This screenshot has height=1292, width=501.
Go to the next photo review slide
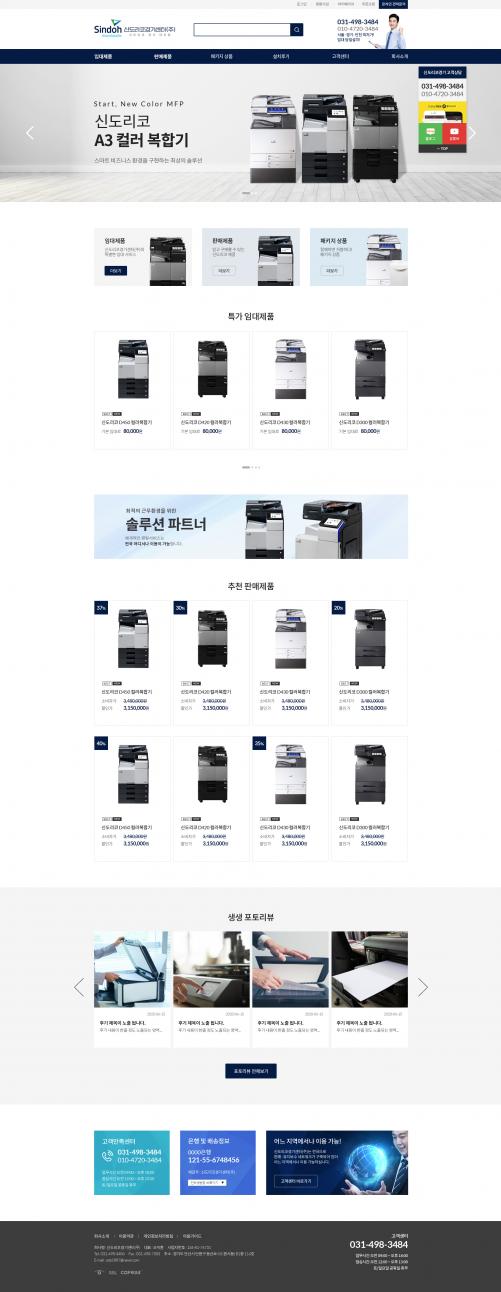(x=423, y=987)
